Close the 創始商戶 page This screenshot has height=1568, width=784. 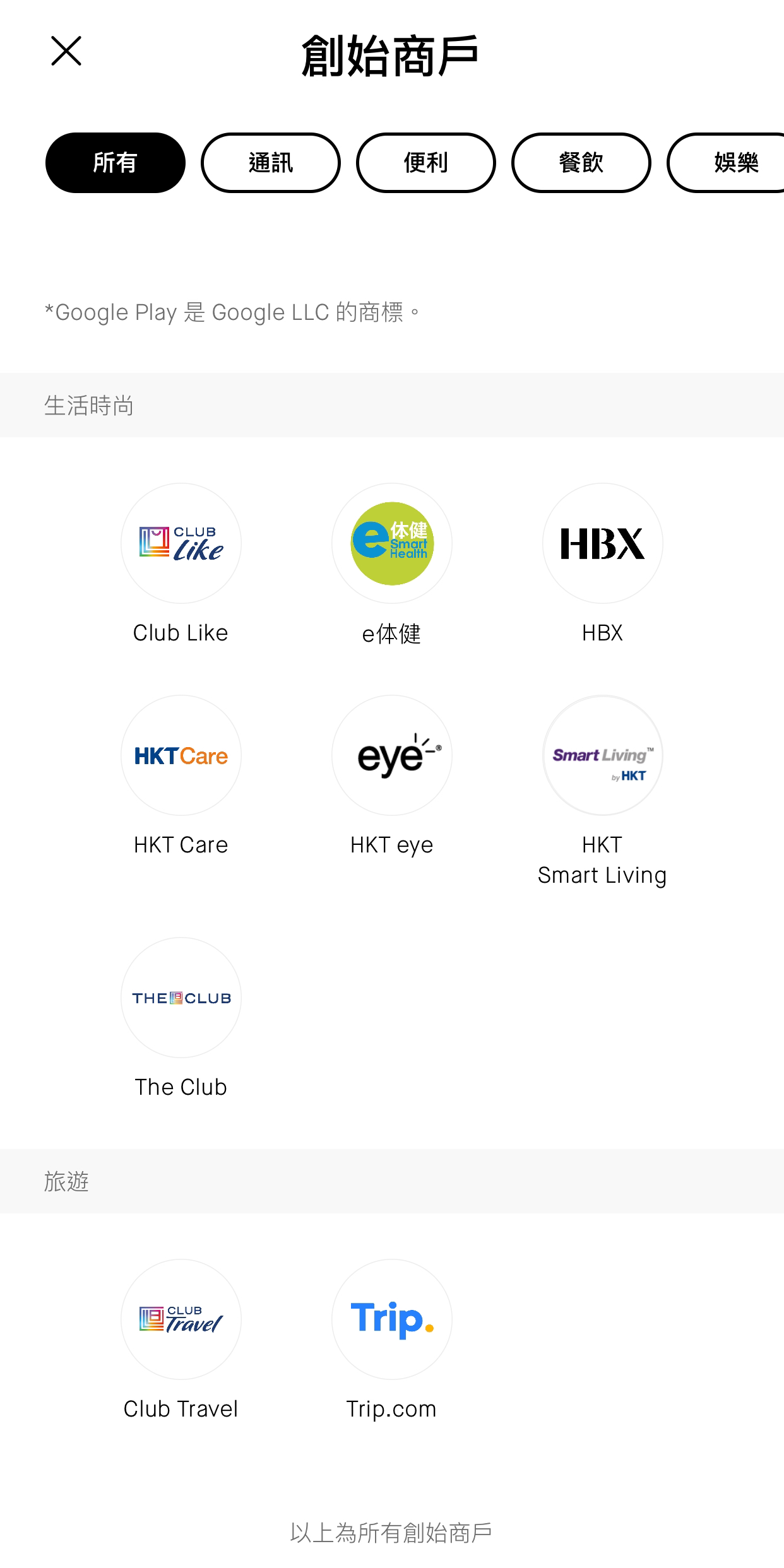66,51
